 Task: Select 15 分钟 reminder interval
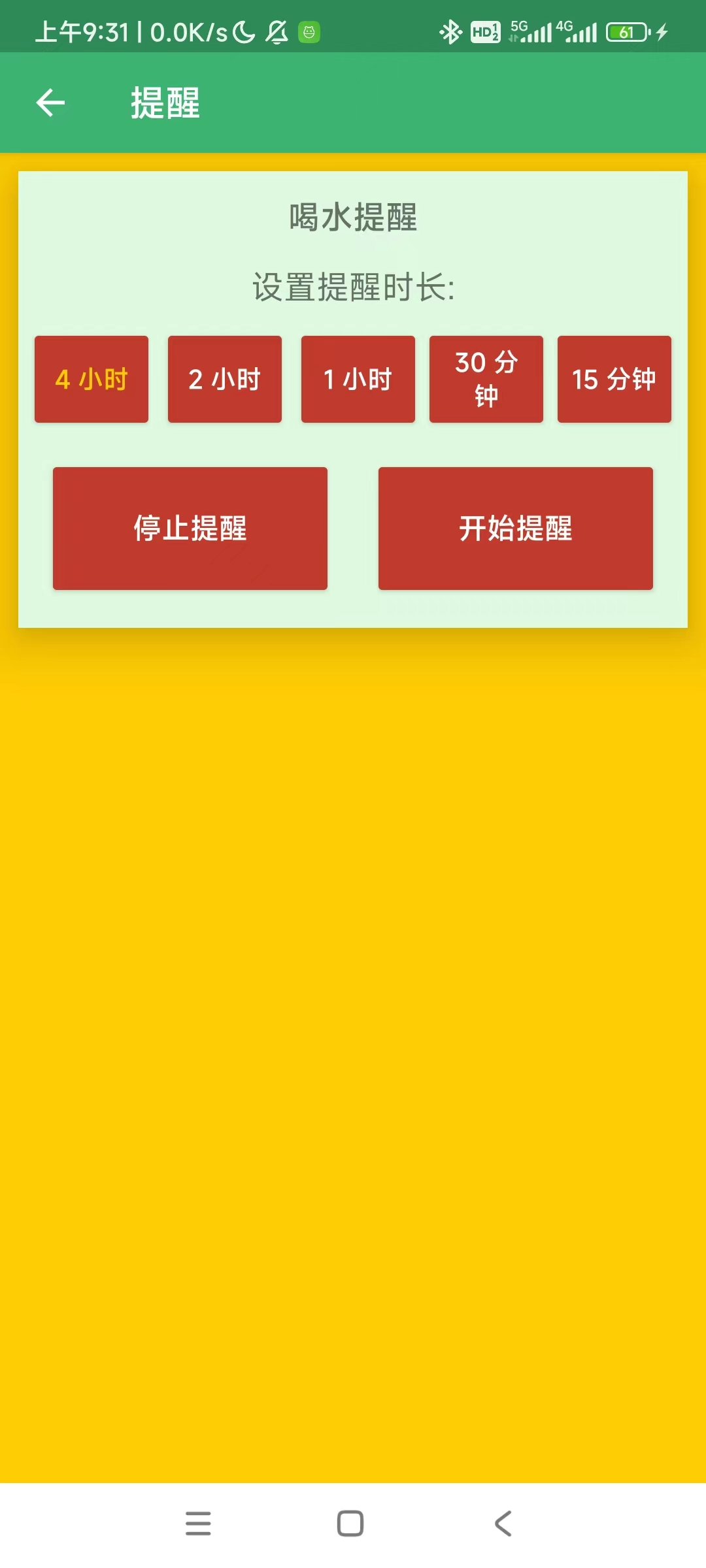click(614, 379)
